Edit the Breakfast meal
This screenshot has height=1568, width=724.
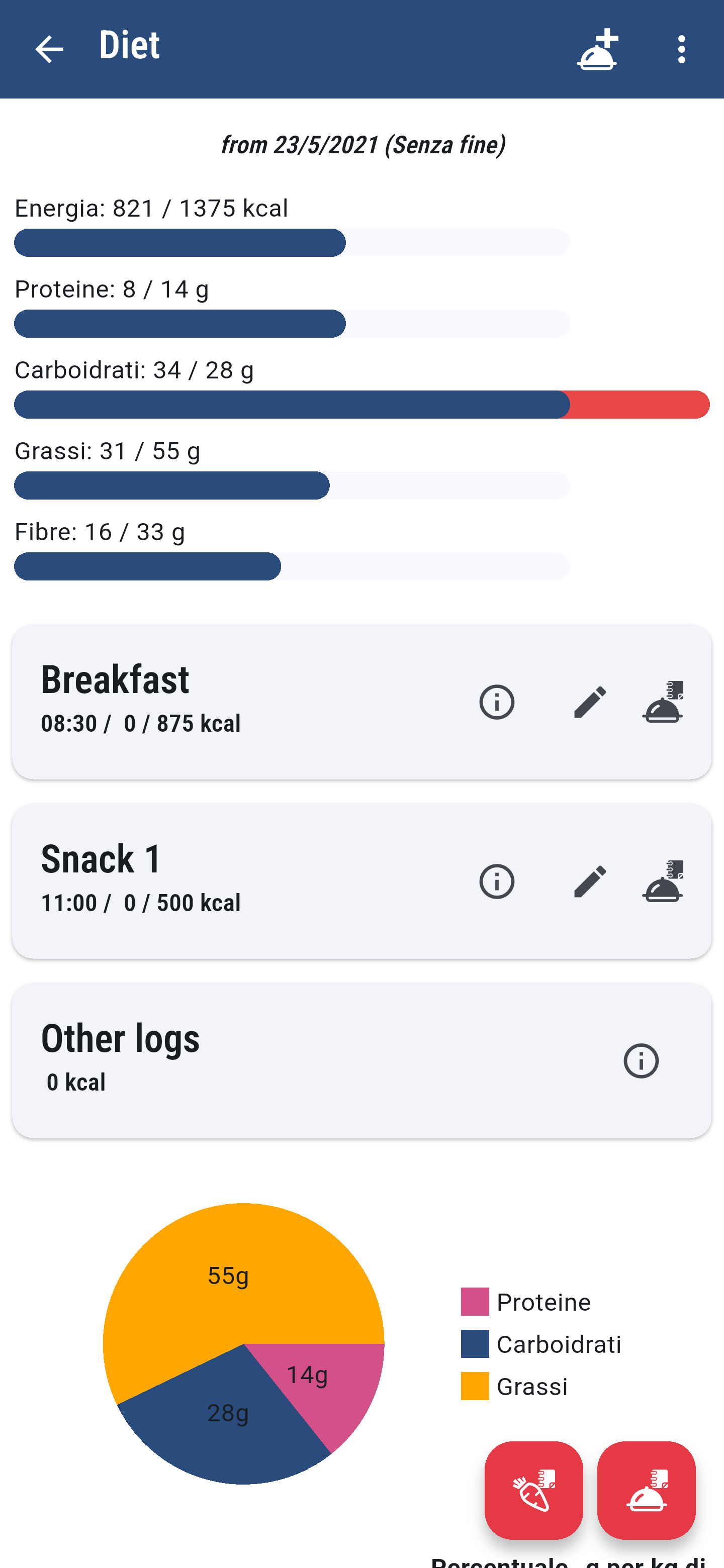[589, 702]
